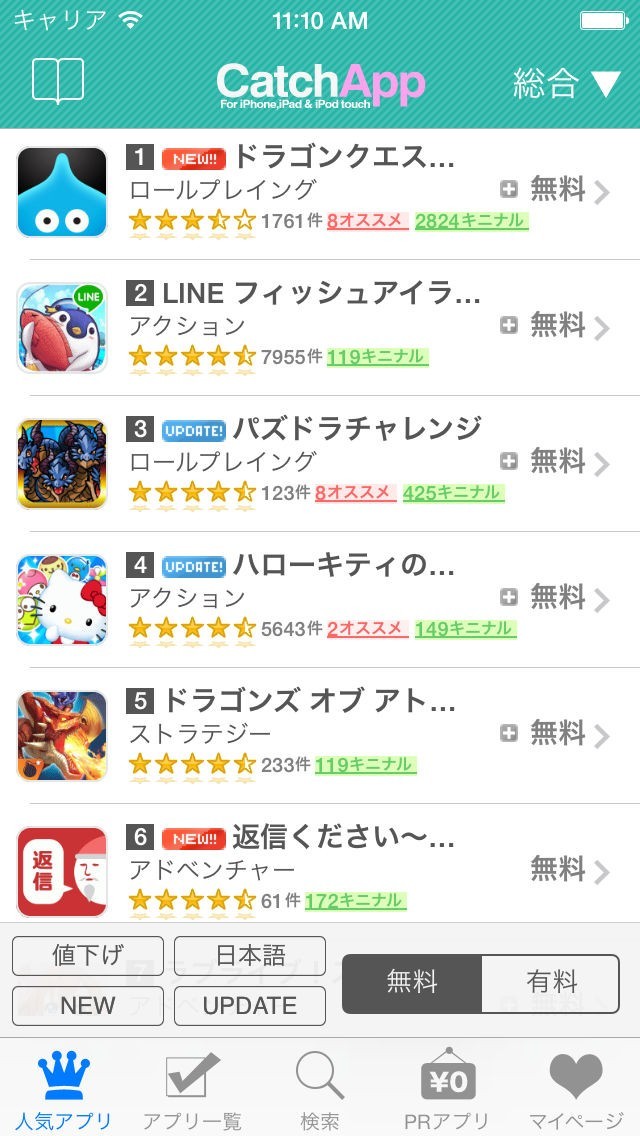Tap the 値下げ filter chip
Screen dimensions: 640x1136
click(x=88, y=956)
